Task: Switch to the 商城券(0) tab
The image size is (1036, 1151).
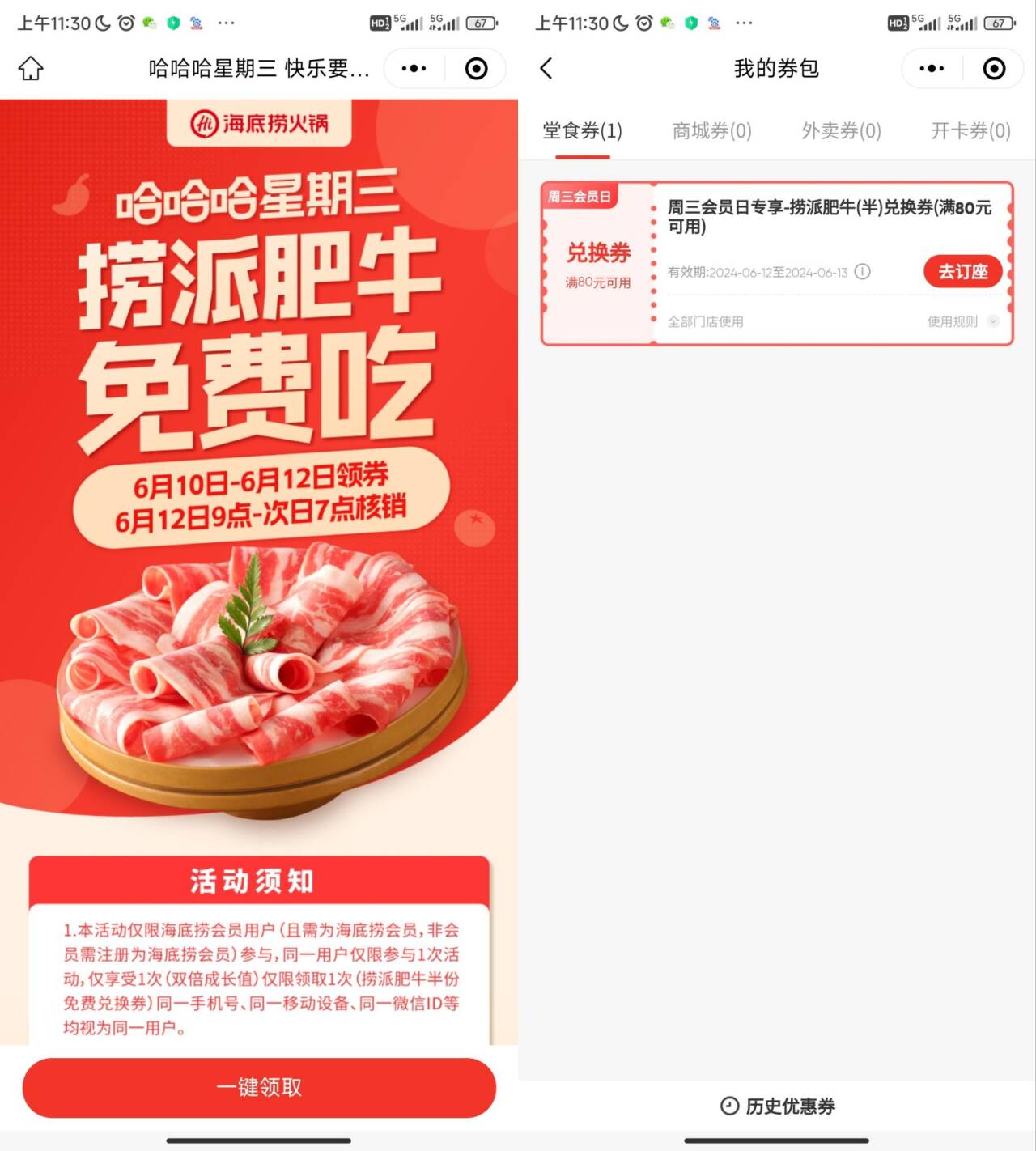Action: (711, 131)
